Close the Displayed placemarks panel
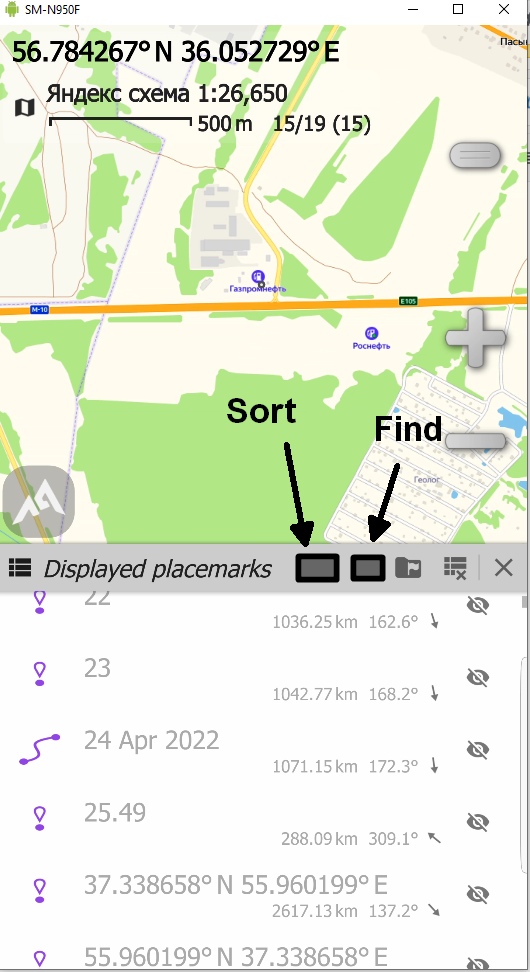530x972 pixels. pos(503,567)
